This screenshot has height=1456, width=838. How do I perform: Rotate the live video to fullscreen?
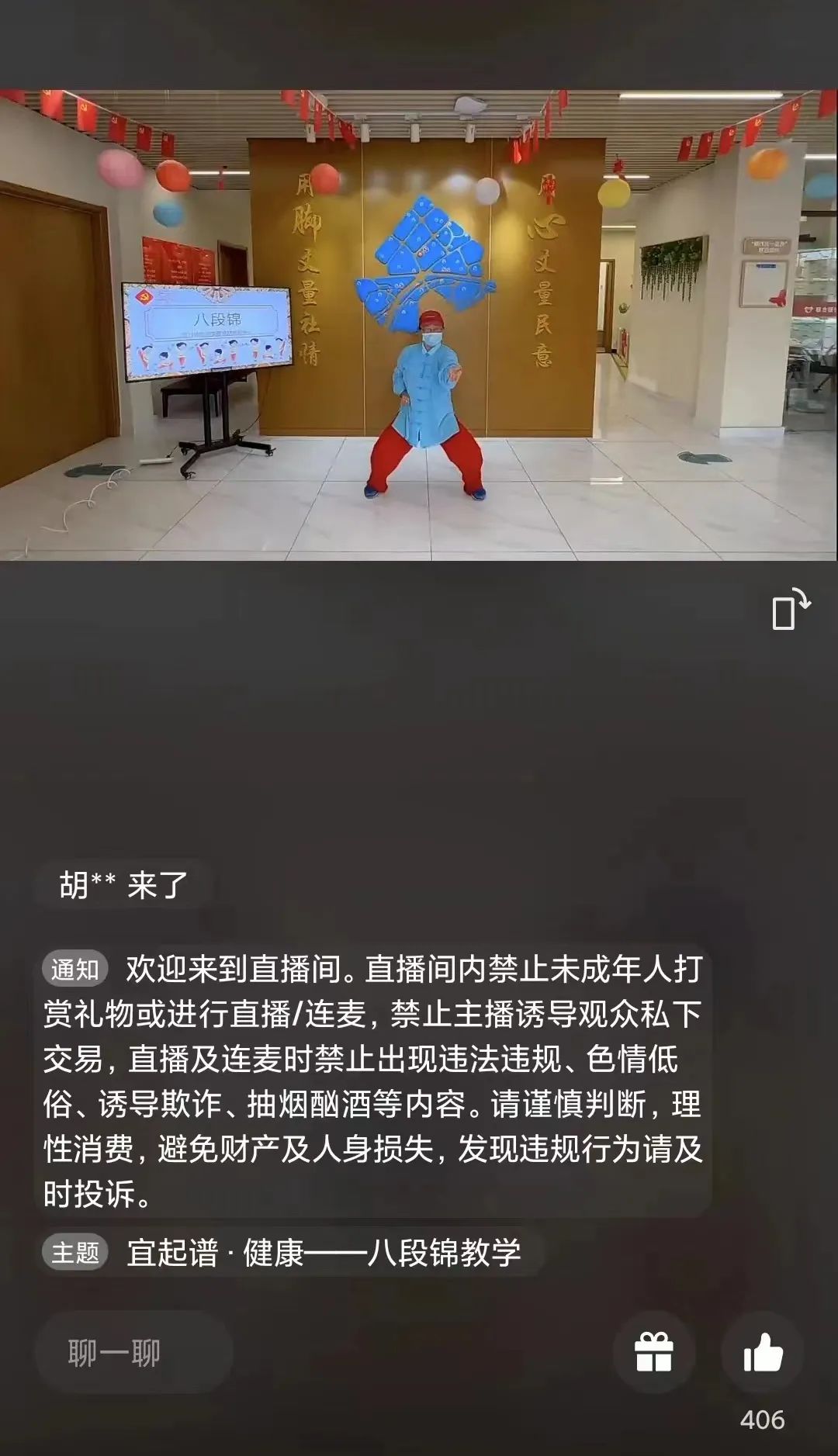point(791,610)
